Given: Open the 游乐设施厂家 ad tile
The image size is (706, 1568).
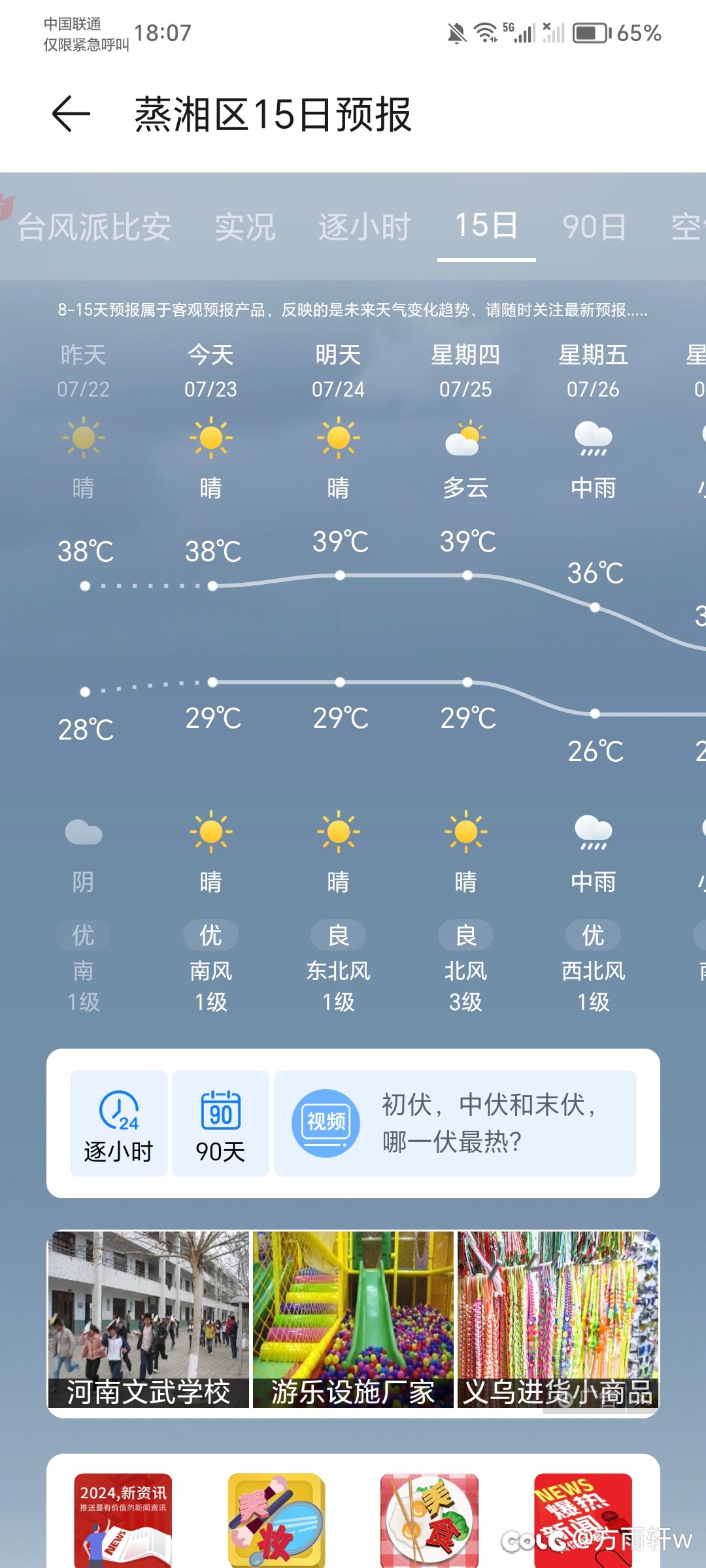Looking at the screenshot, I should (353, 1318).
